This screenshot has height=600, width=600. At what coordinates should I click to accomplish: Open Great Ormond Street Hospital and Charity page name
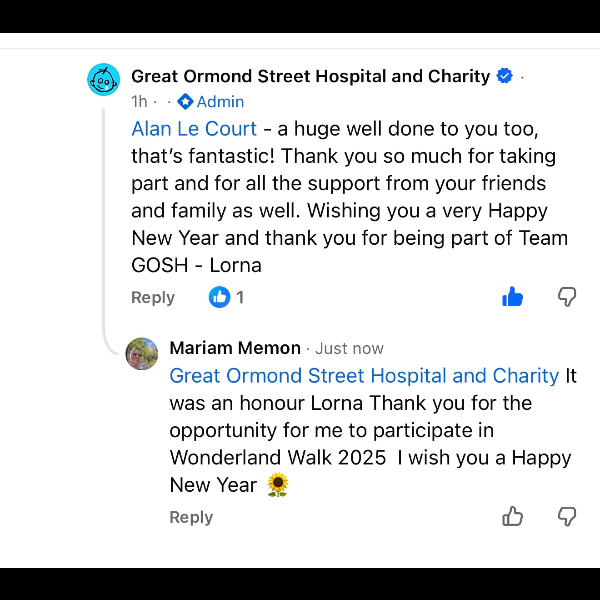(310, 76)
